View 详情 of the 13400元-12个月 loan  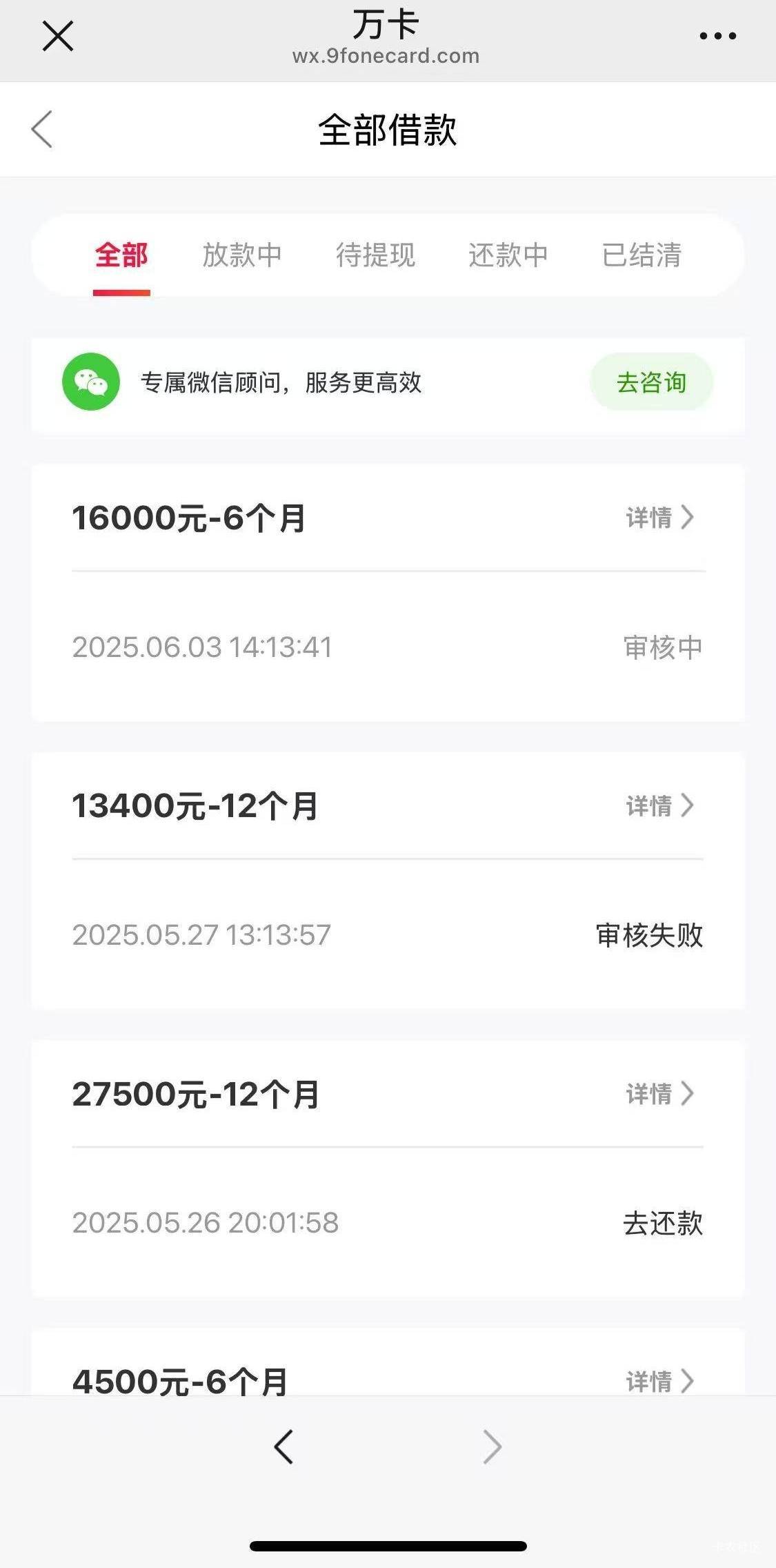(659, 805)
